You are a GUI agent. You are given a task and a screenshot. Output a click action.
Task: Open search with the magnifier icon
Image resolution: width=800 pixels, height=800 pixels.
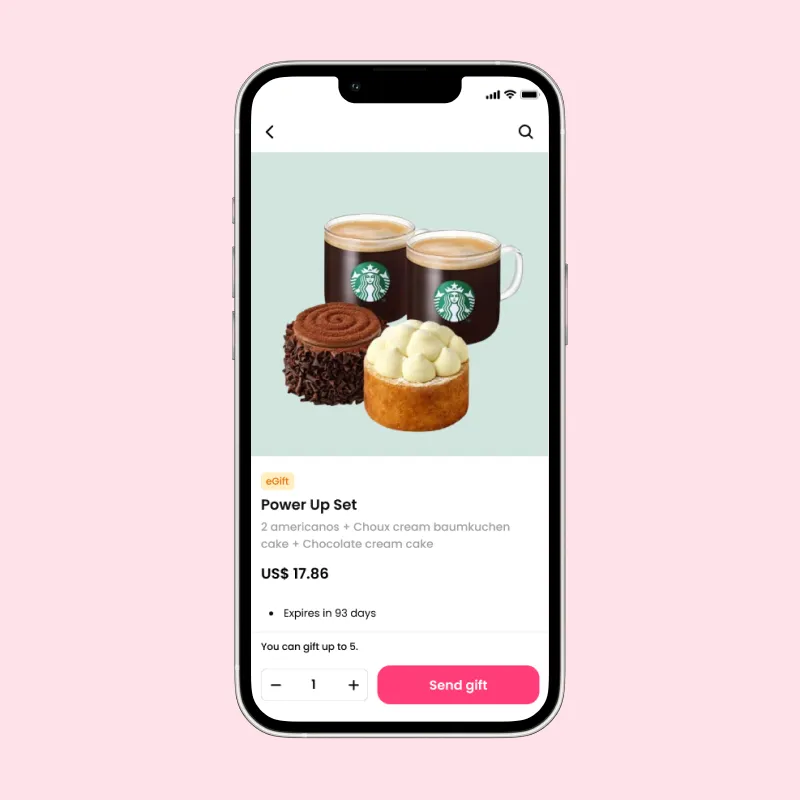pyautogui.click(x=526, y=132)
